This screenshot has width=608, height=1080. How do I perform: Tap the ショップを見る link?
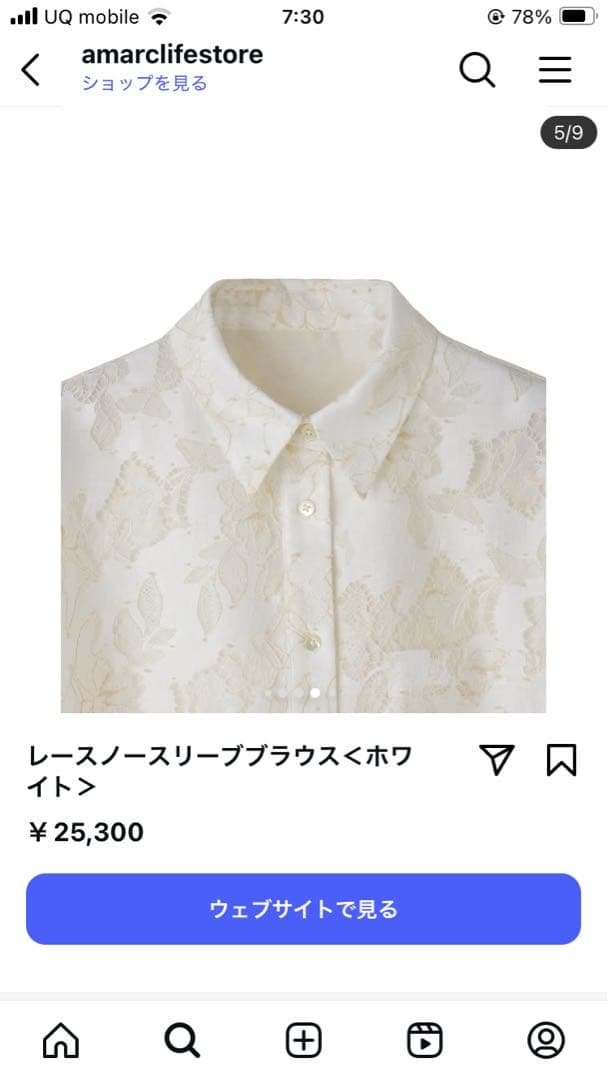[x=145, y=83]
